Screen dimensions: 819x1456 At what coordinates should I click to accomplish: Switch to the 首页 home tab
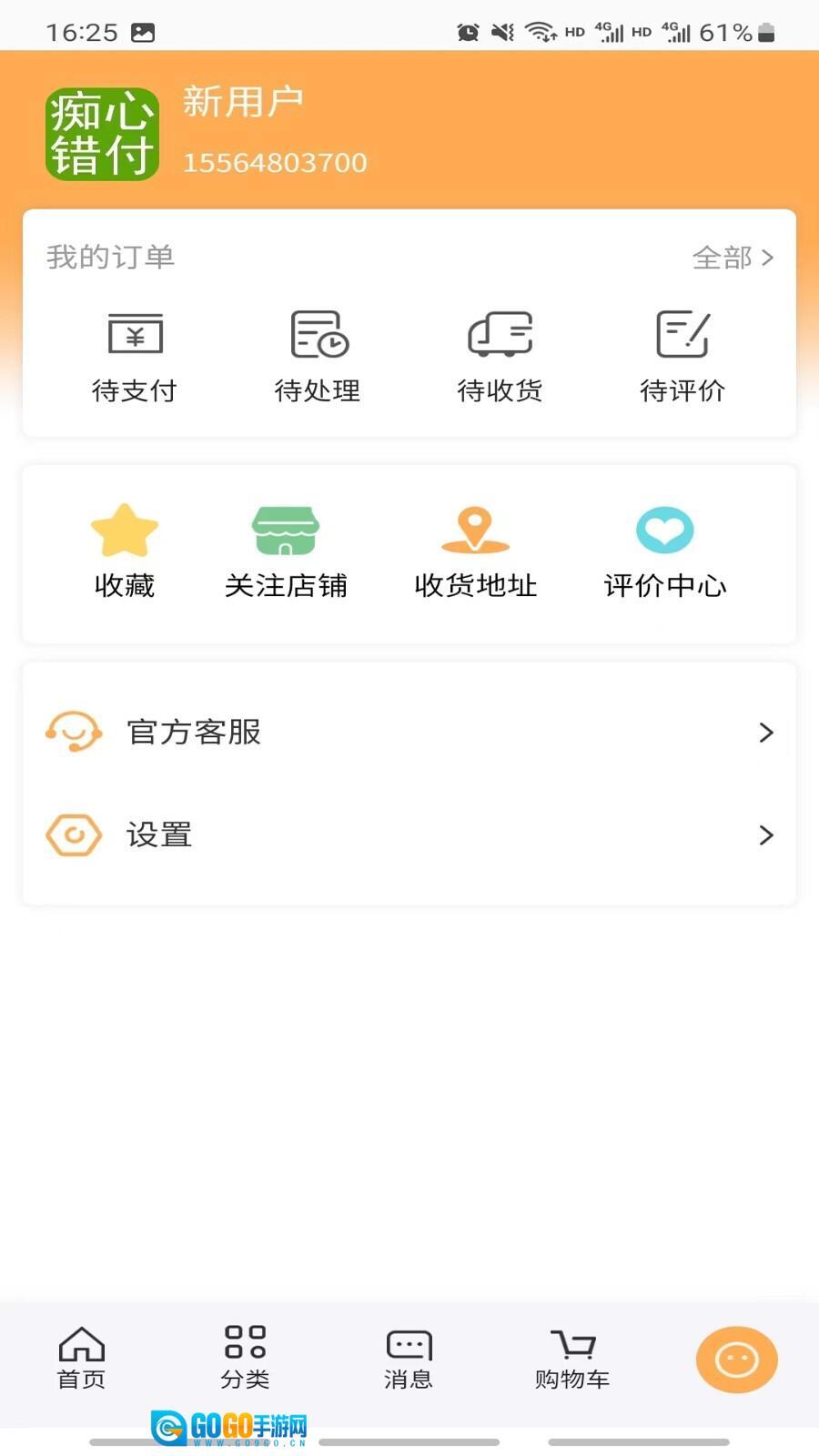click(82, 1358)
